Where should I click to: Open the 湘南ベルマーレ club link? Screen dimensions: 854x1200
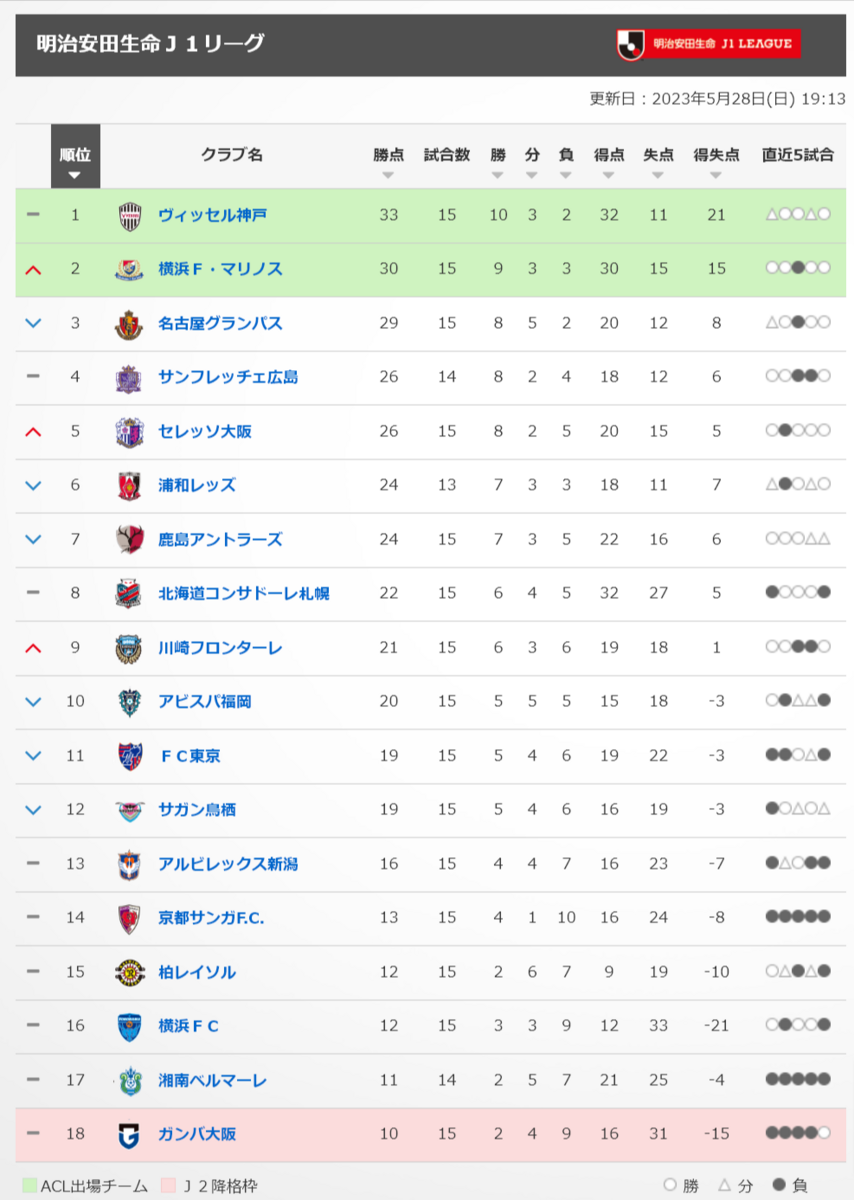point(213,1080)
